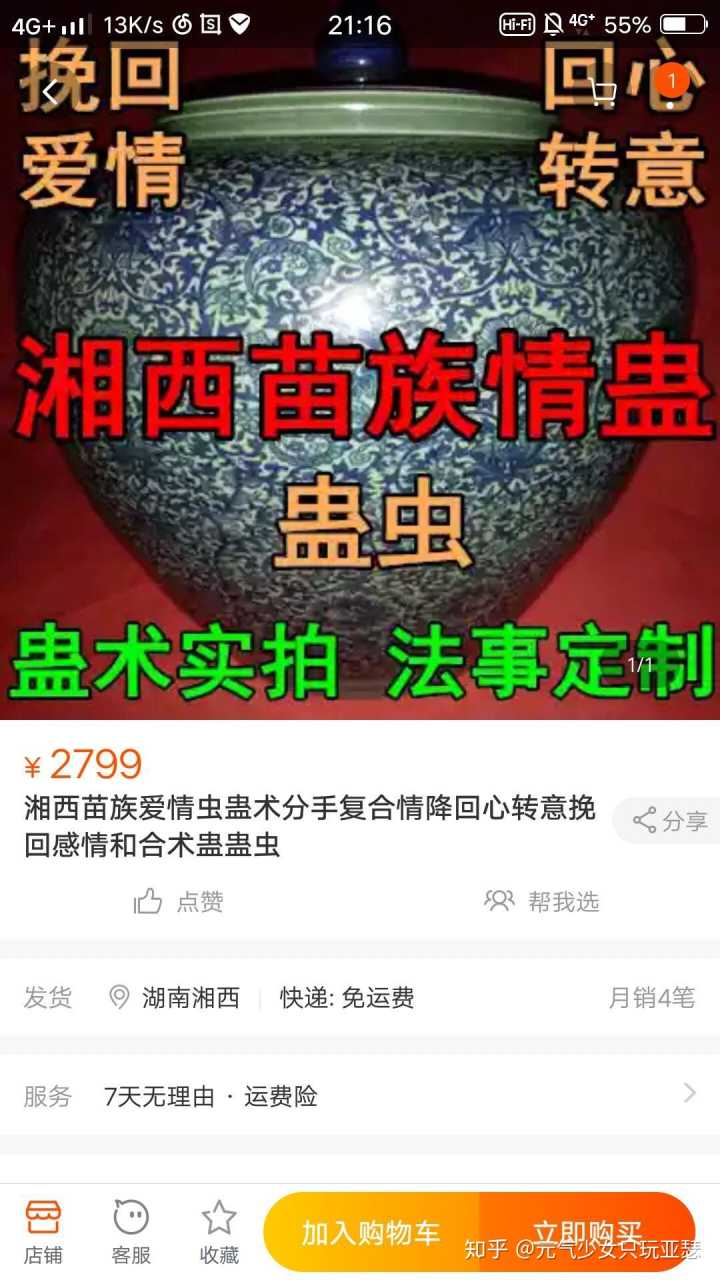
Task: Like the product with 点赞
Action: [179, 901]
